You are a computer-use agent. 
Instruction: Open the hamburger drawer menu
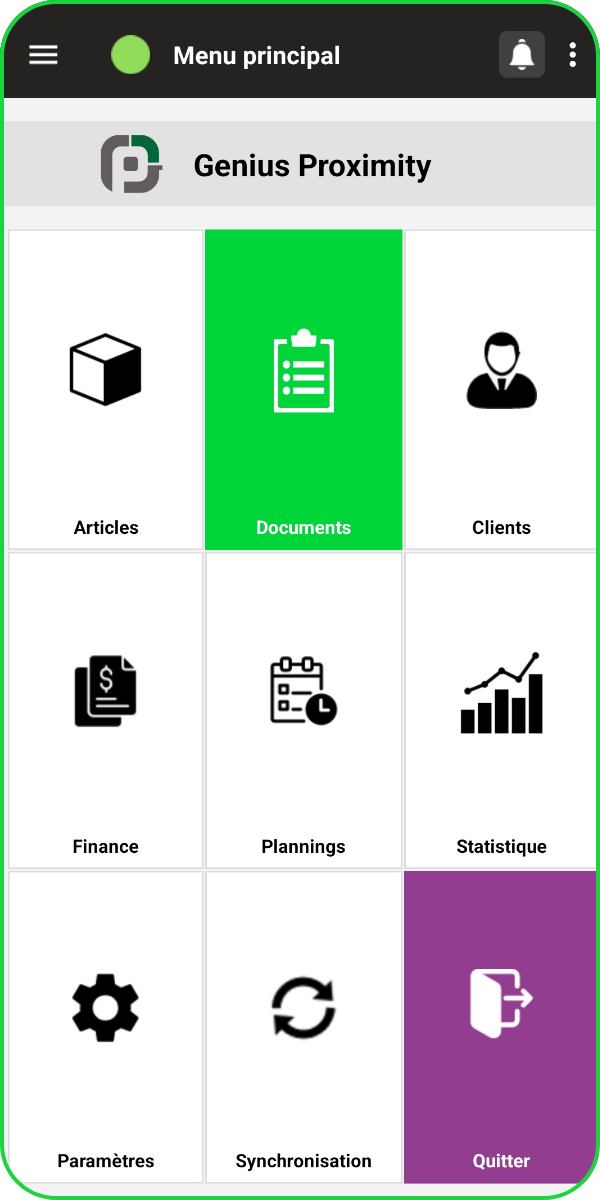[x=43, y=55]
